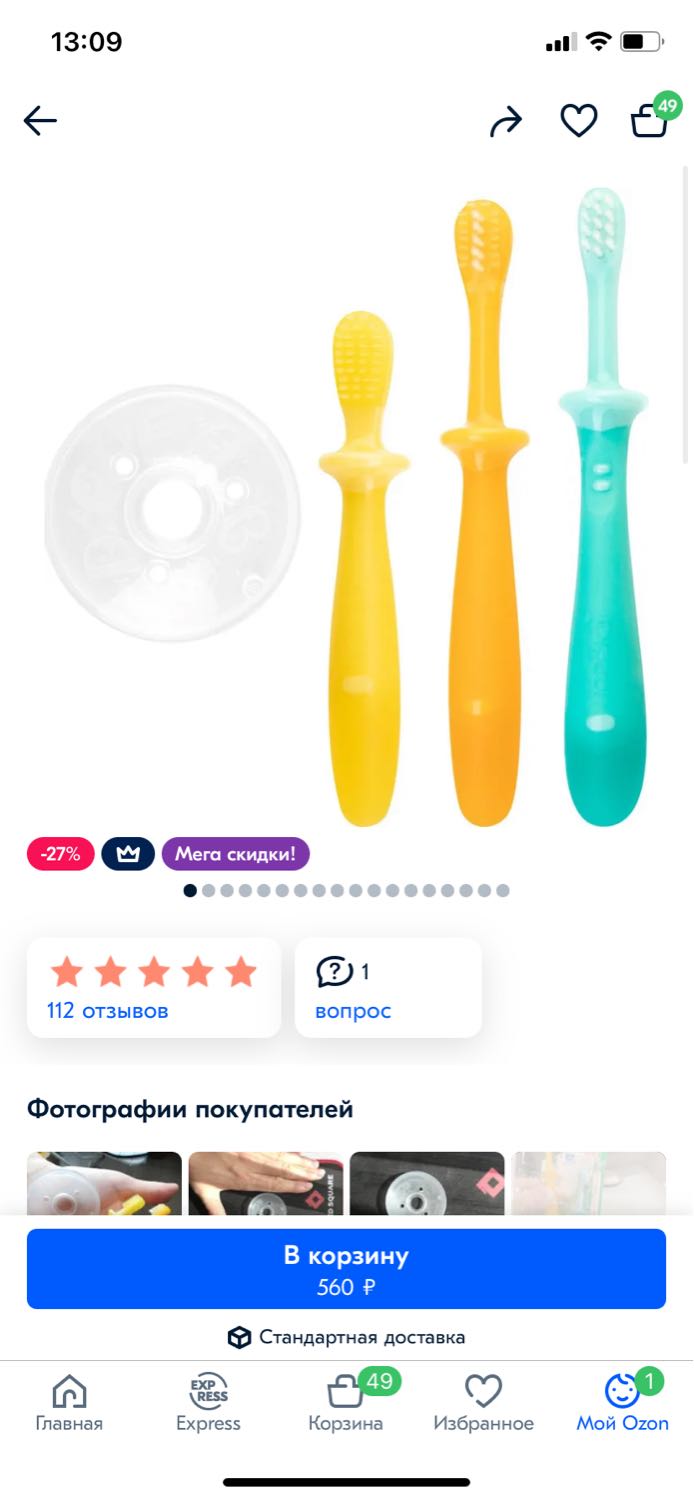Switch to the Мой Ozon tab
The height and width of the screenshot is (1500, 694).
(622, 1404)
